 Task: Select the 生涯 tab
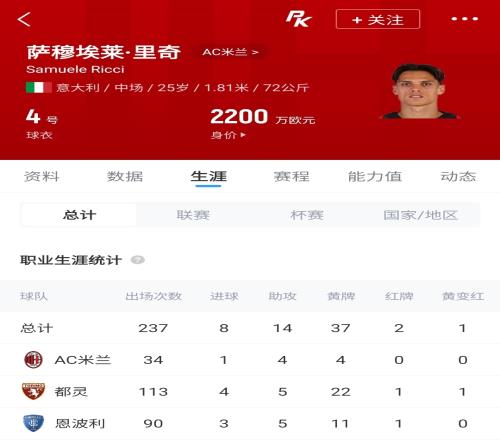point(209,176)
